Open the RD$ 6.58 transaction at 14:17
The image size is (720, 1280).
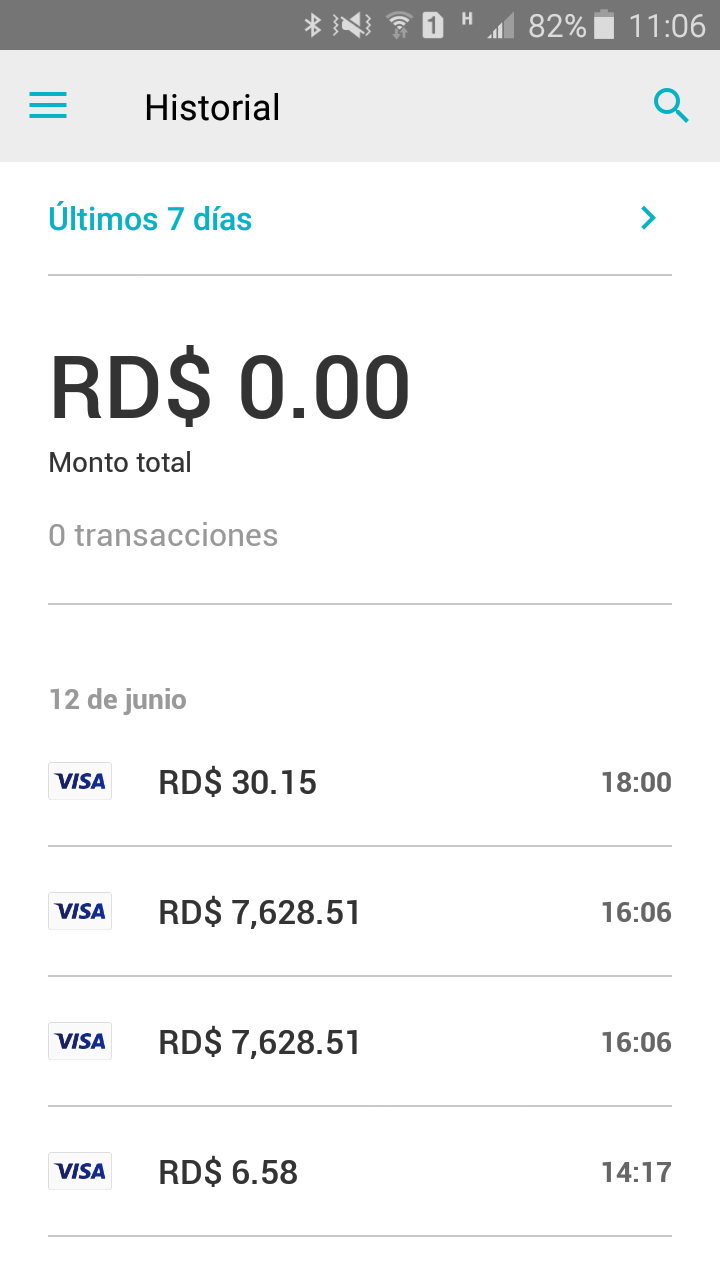tap(360, 1172)
